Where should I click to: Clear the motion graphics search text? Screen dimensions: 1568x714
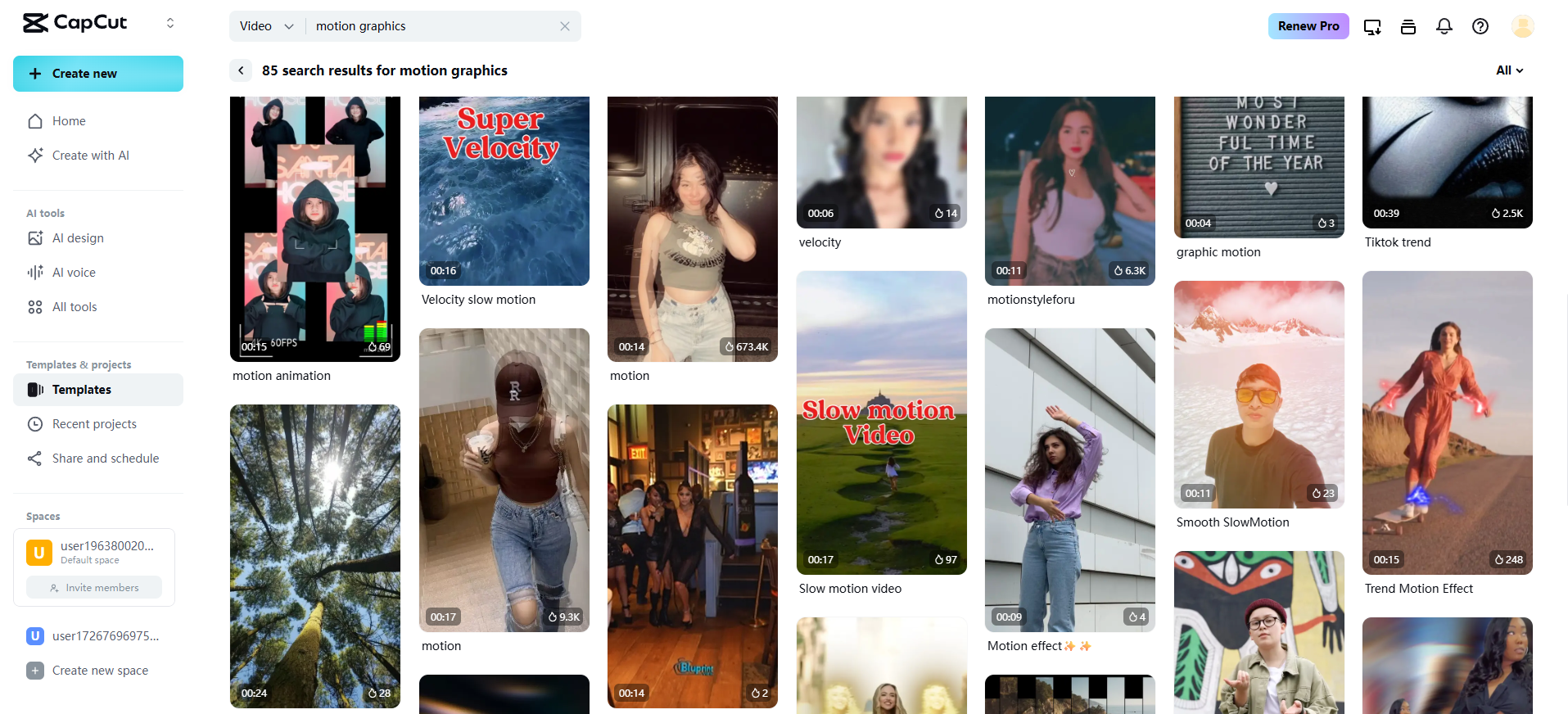(565, 26)
